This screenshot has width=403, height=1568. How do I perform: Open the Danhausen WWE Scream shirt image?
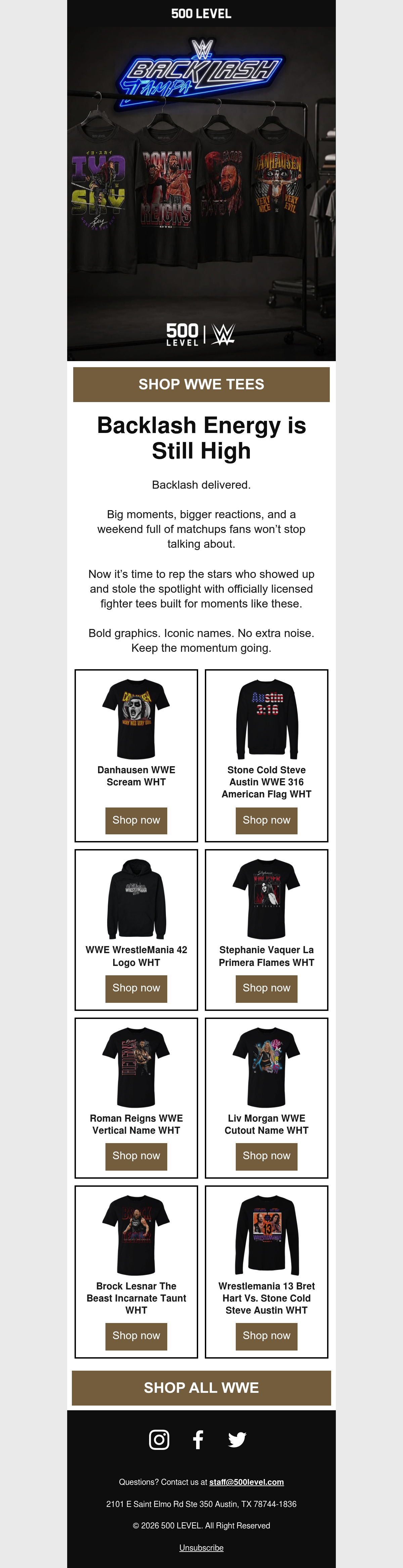[x=136, y=719]
